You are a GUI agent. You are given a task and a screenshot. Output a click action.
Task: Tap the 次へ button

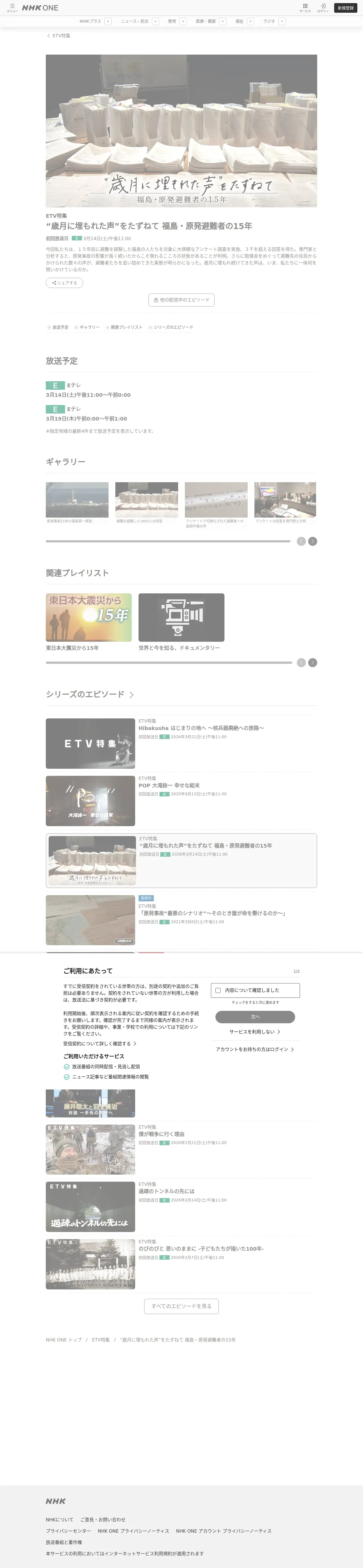pyautogui.click(x=255, y=1016)
